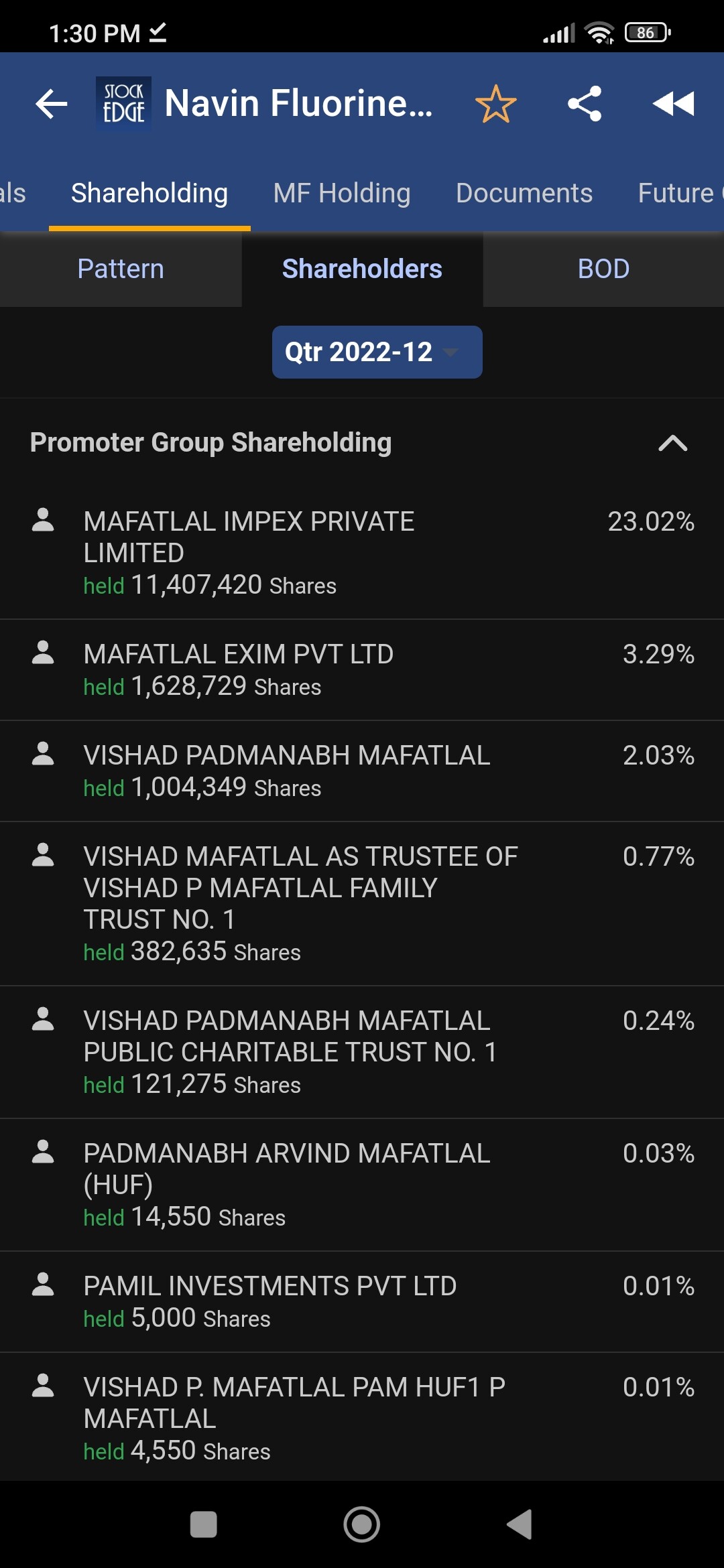Image resolution: width=724 pixels, height=1568 pixels.
Task: Open the Qtr 2022-12 quarter dropdown
Action: click(377, 352)
